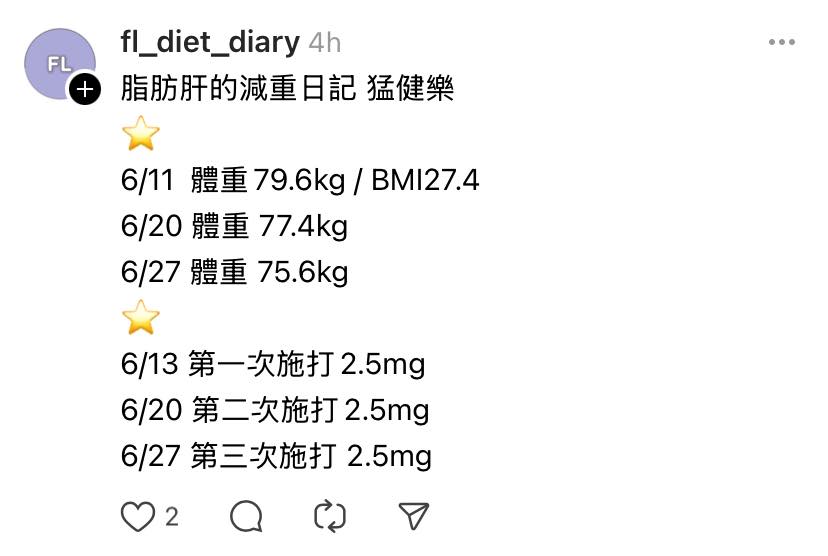Share the post via paper plane icon

click(x=413, y=516)
